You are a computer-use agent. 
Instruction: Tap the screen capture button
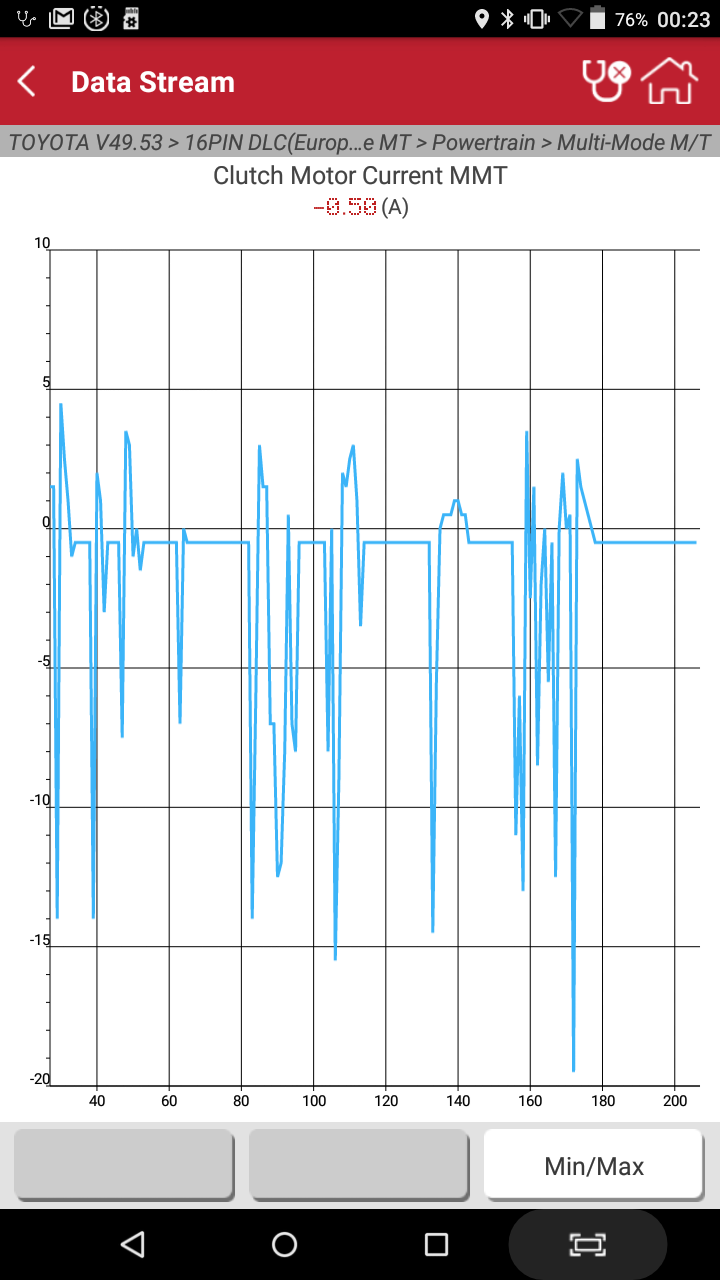587,1244
